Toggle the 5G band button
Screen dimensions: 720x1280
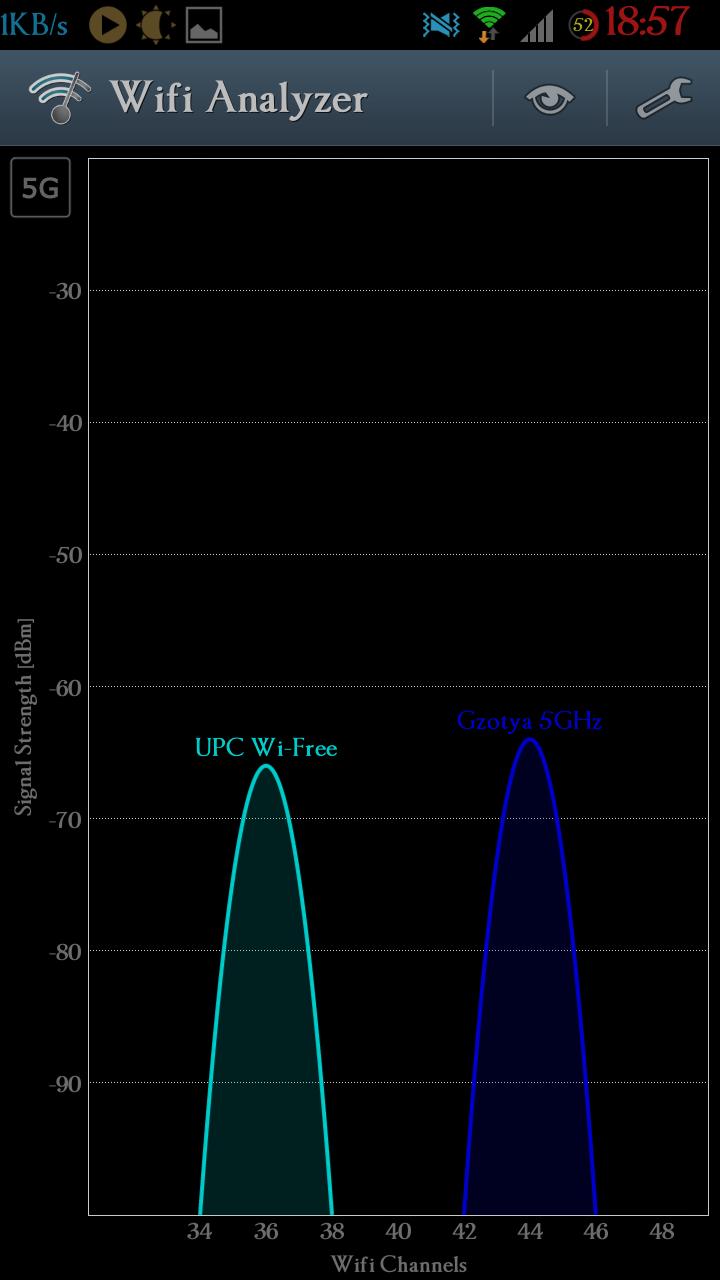[x=41, y=187]
